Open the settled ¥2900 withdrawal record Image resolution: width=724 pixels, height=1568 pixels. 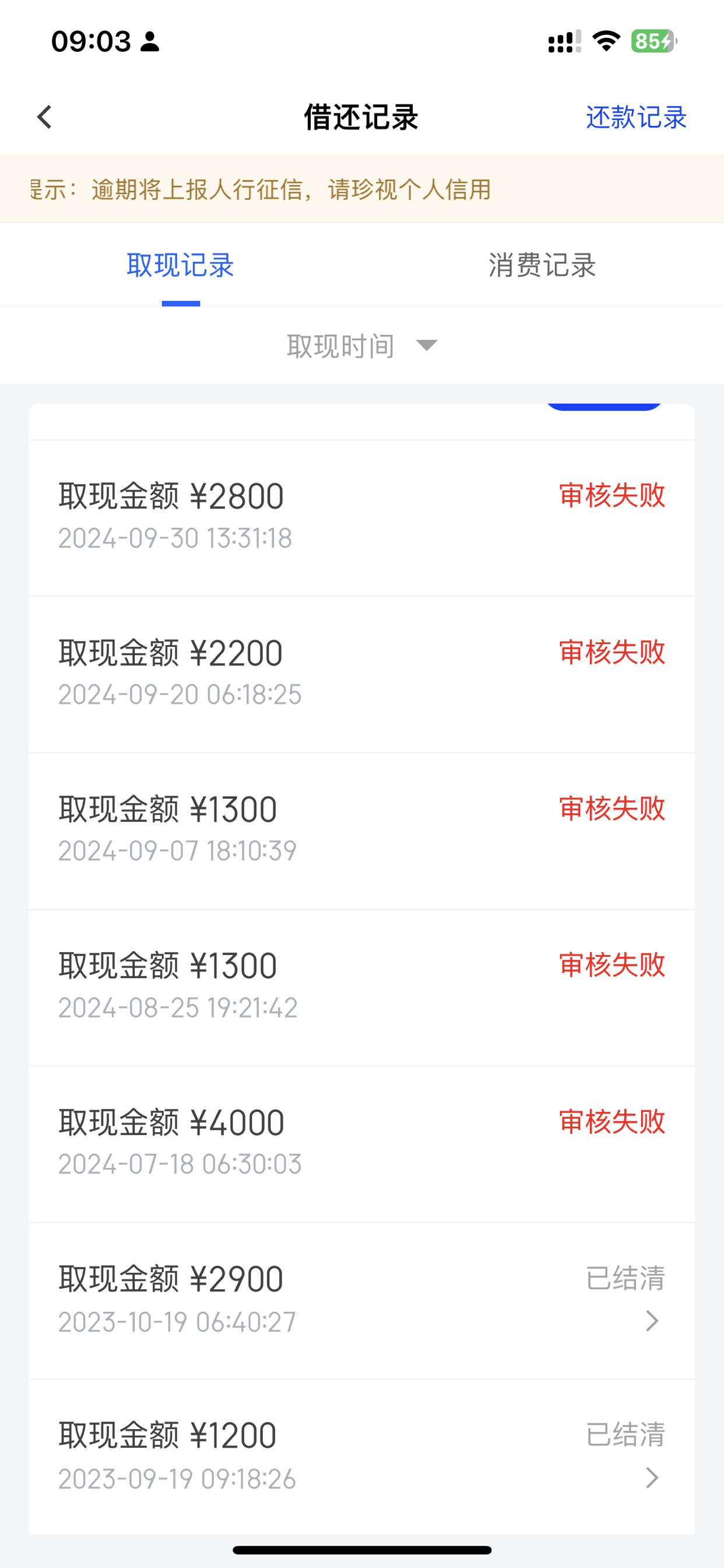(x=361, y=1301)
